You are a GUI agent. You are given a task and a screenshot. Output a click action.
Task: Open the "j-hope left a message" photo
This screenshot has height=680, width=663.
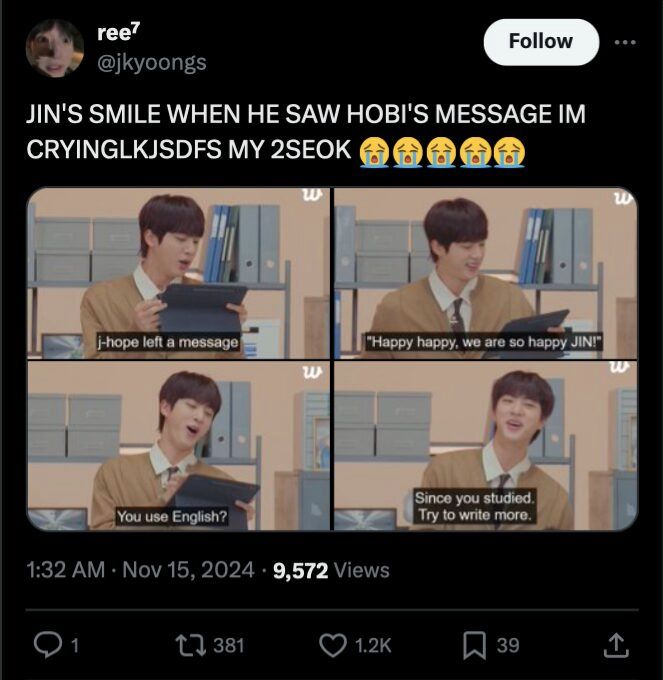[178, 272]
